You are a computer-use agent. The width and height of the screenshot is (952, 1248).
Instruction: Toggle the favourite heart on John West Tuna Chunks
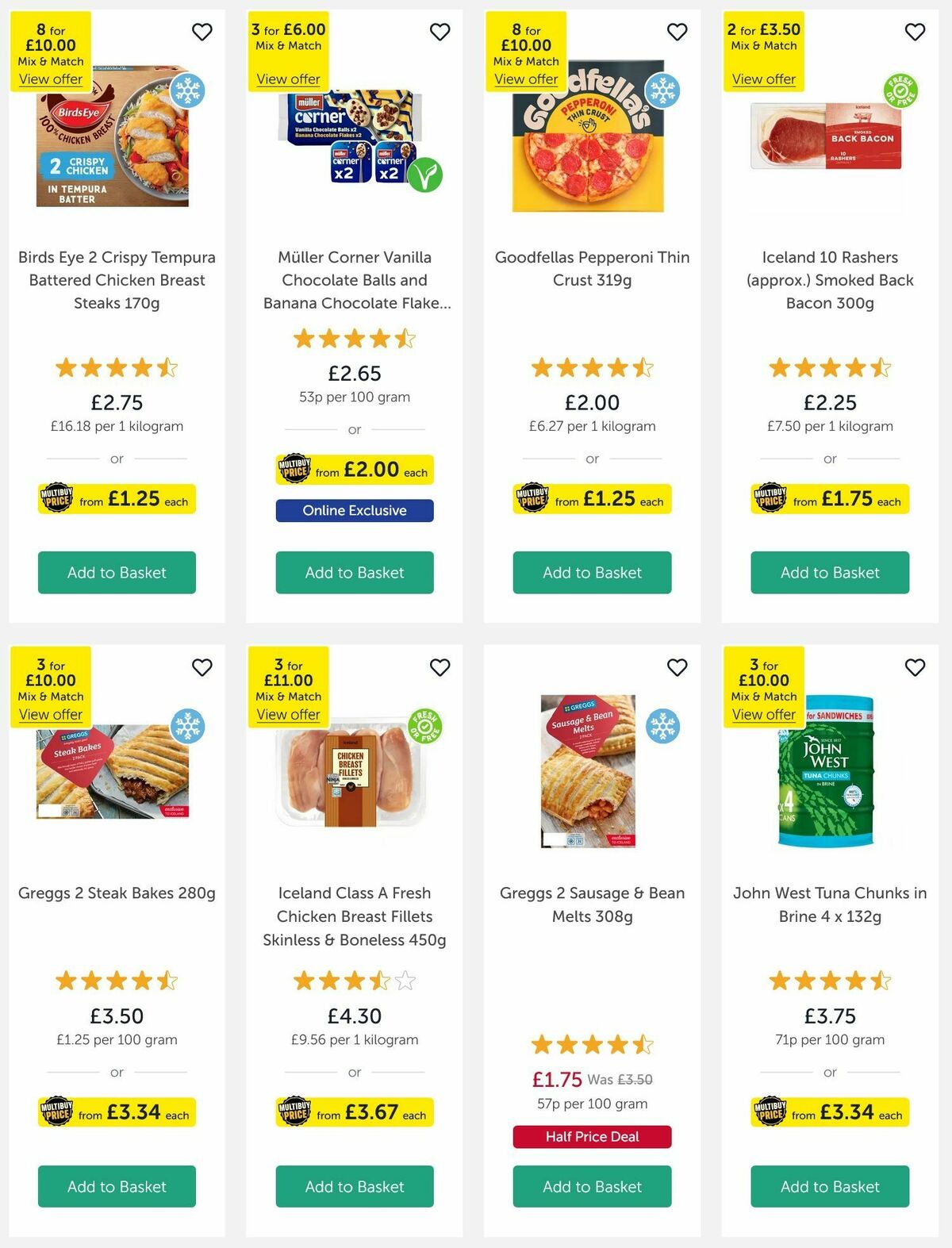[x=915, y=668]
